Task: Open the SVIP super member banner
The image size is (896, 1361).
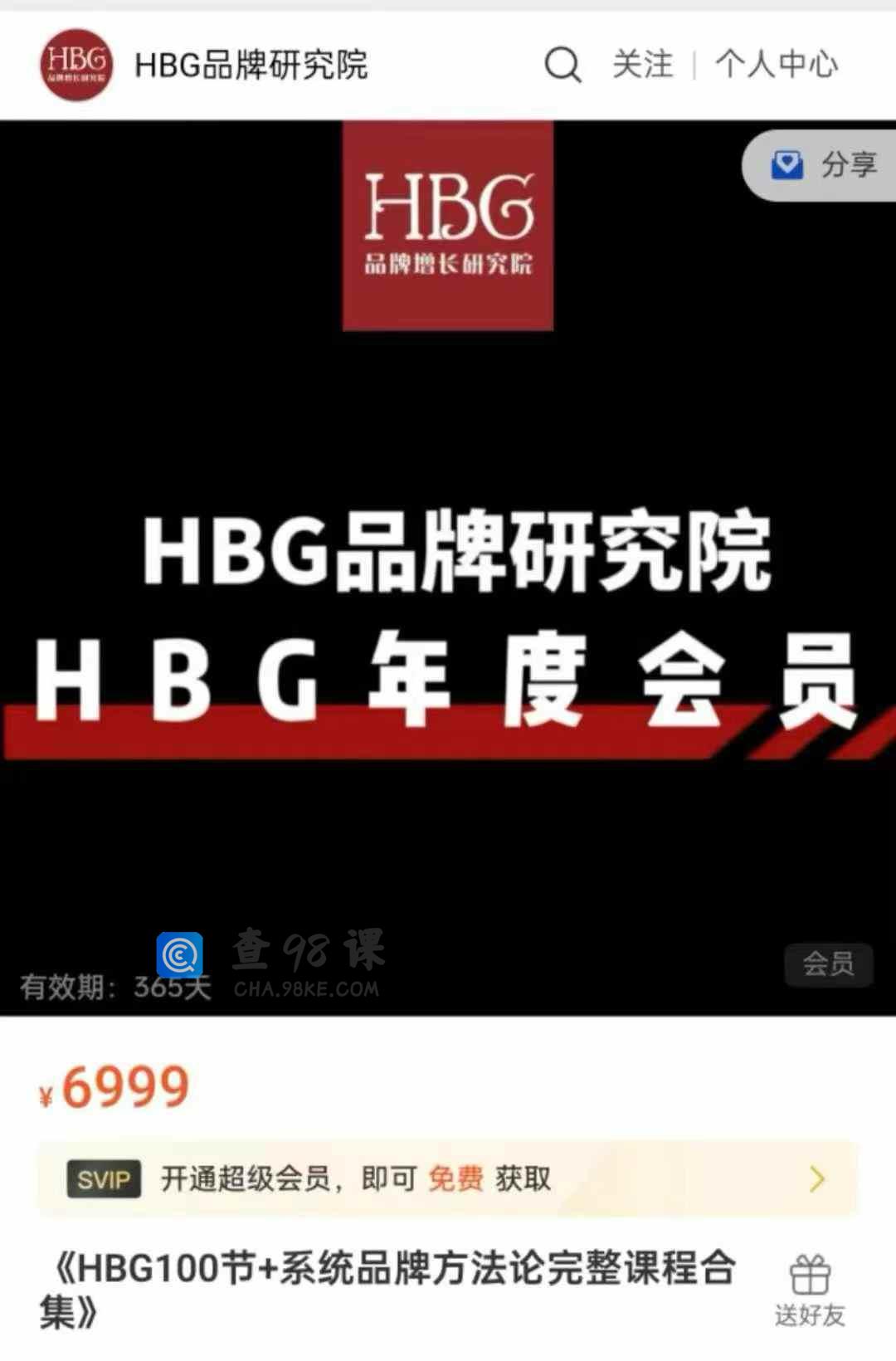Action: point(448,1178)
